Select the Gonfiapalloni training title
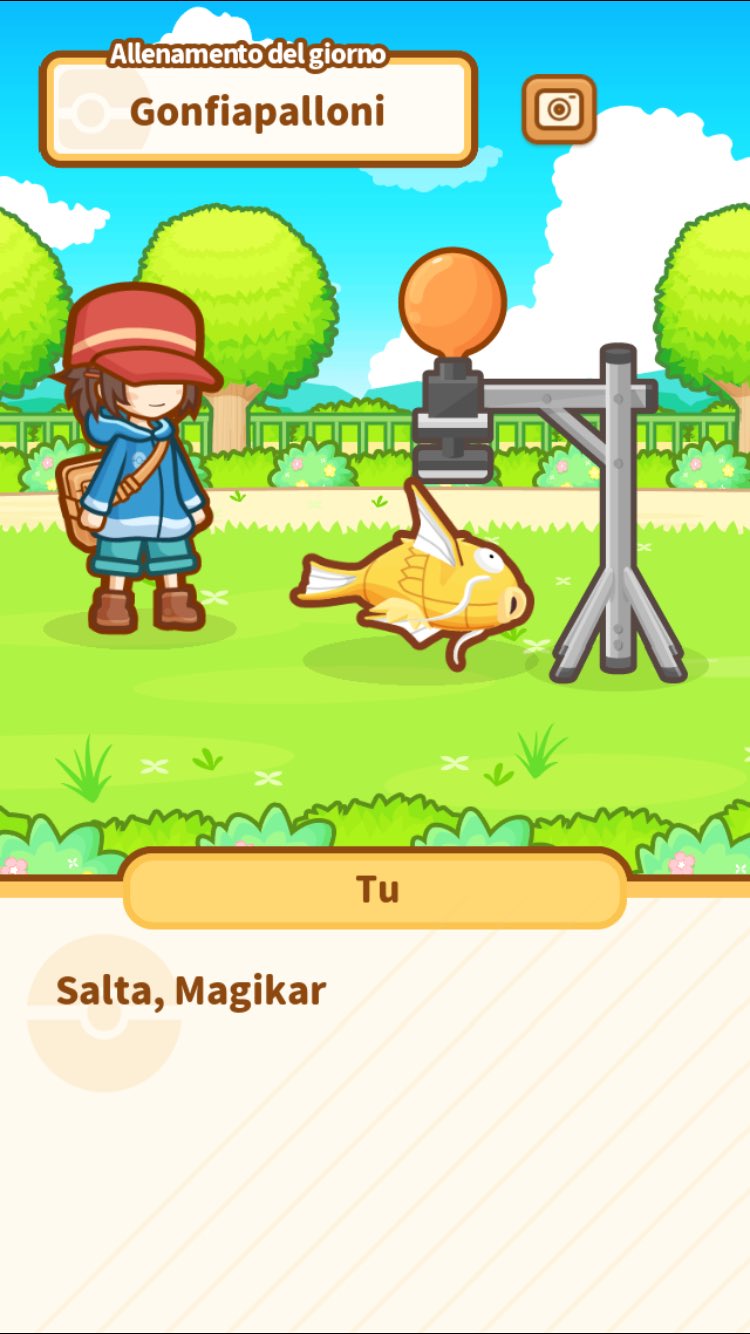The width and height of the screenshot is (750, 1334). pos(264,111)
